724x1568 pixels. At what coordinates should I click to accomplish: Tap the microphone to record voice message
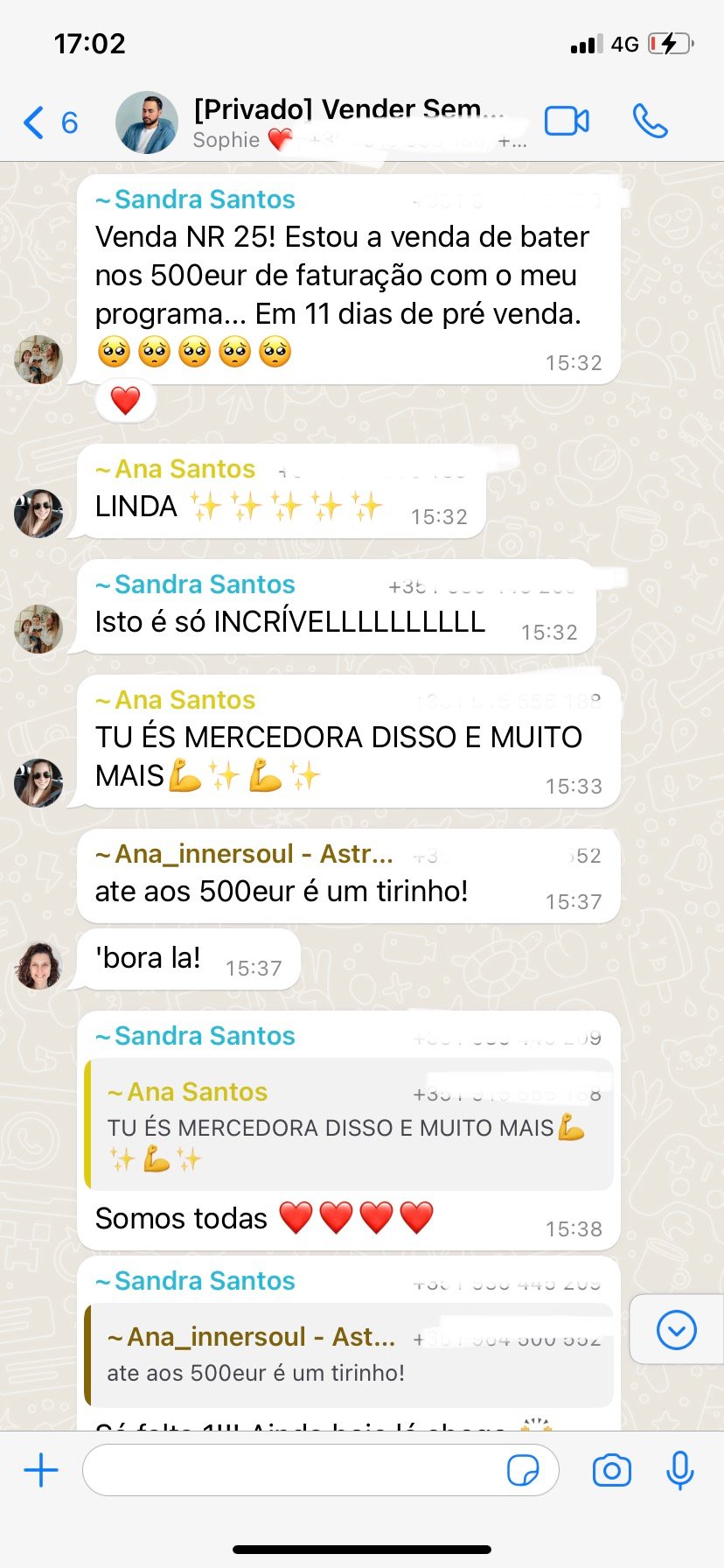(679, 1471)
